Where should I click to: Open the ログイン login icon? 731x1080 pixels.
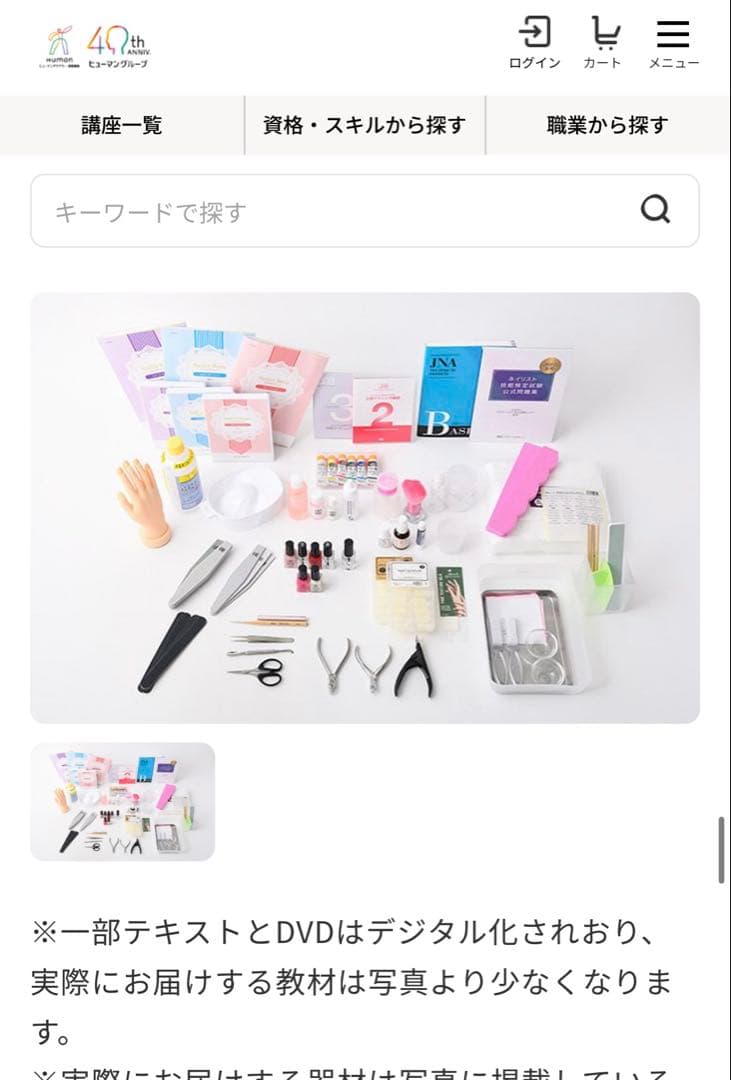coord(535,43)
